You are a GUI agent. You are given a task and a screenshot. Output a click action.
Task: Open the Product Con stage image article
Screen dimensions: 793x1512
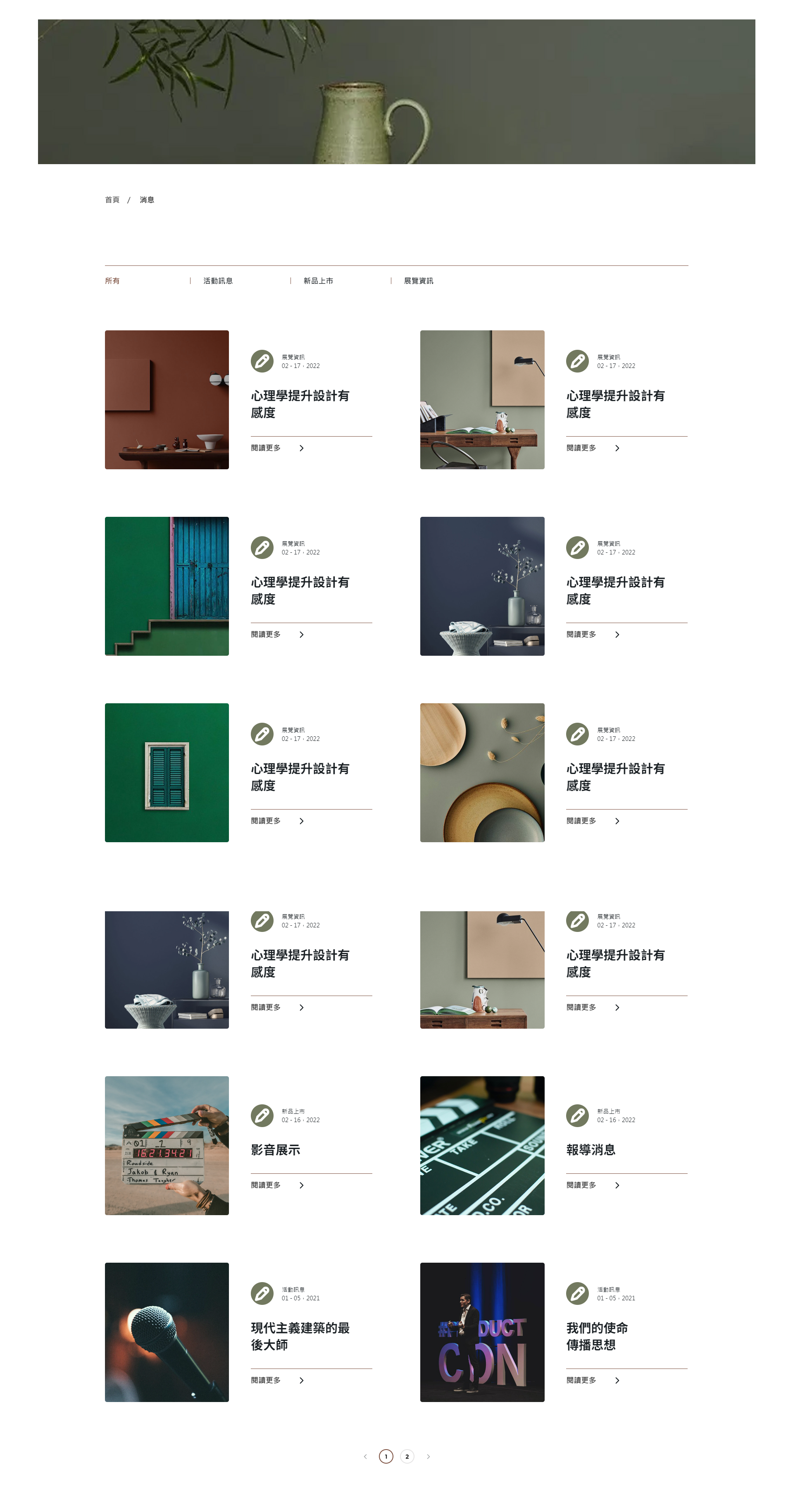pyautogui.click(x=481, y=1332)
